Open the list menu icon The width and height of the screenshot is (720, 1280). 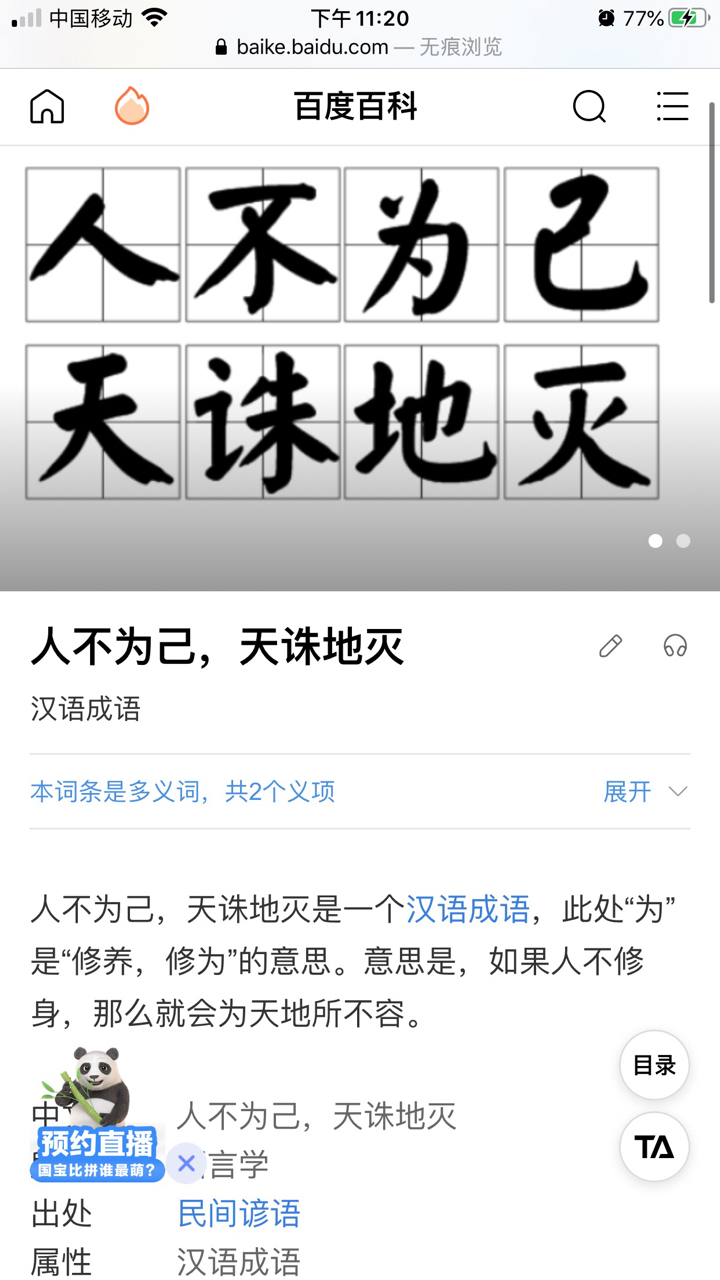pos(672,106)
